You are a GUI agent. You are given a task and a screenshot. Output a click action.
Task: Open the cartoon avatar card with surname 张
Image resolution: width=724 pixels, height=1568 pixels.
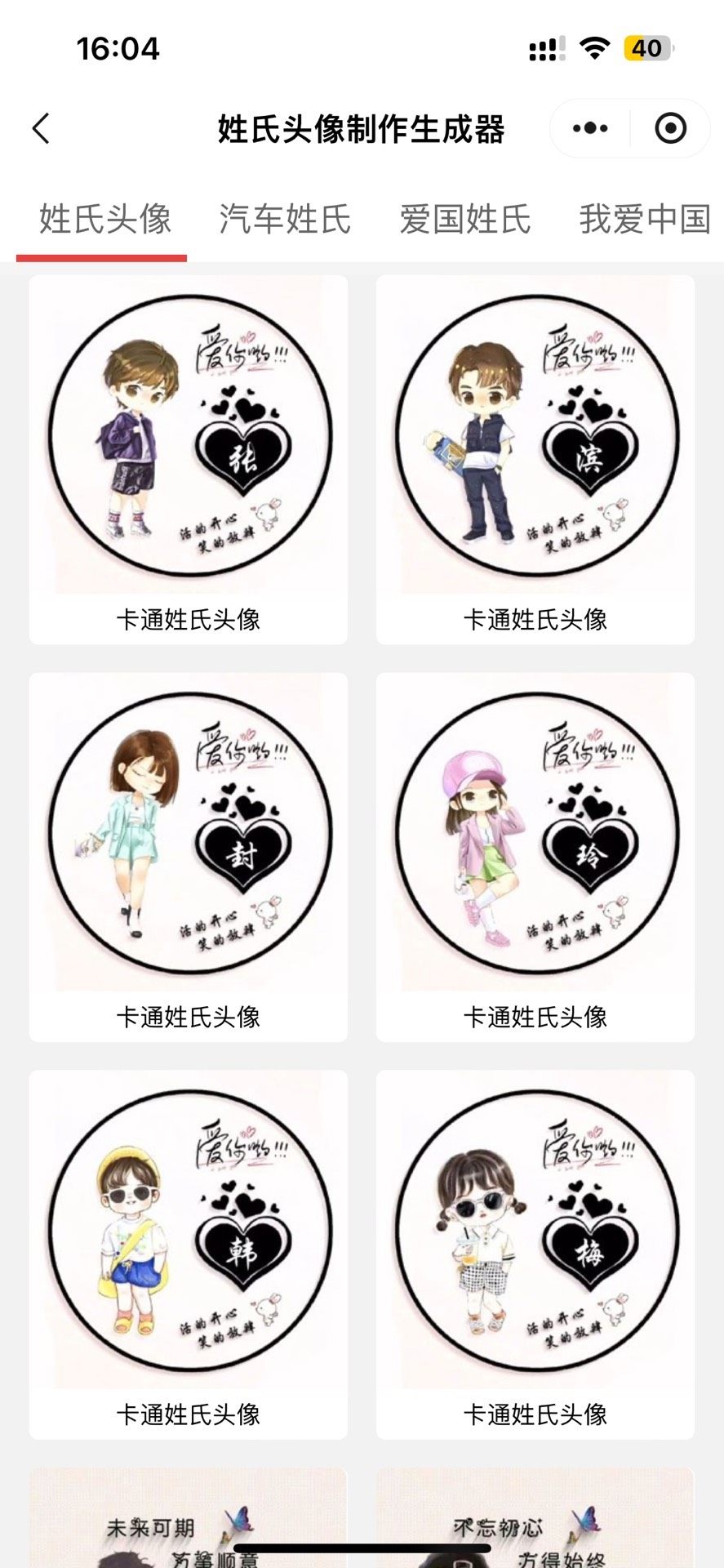pos(189,457)
